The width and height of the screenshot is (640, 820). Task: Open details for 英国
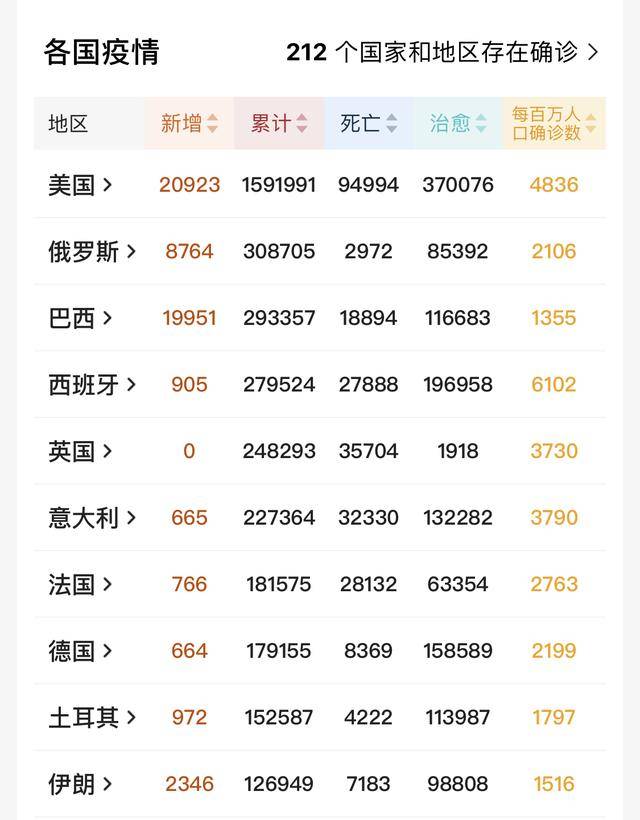[80, 451]
